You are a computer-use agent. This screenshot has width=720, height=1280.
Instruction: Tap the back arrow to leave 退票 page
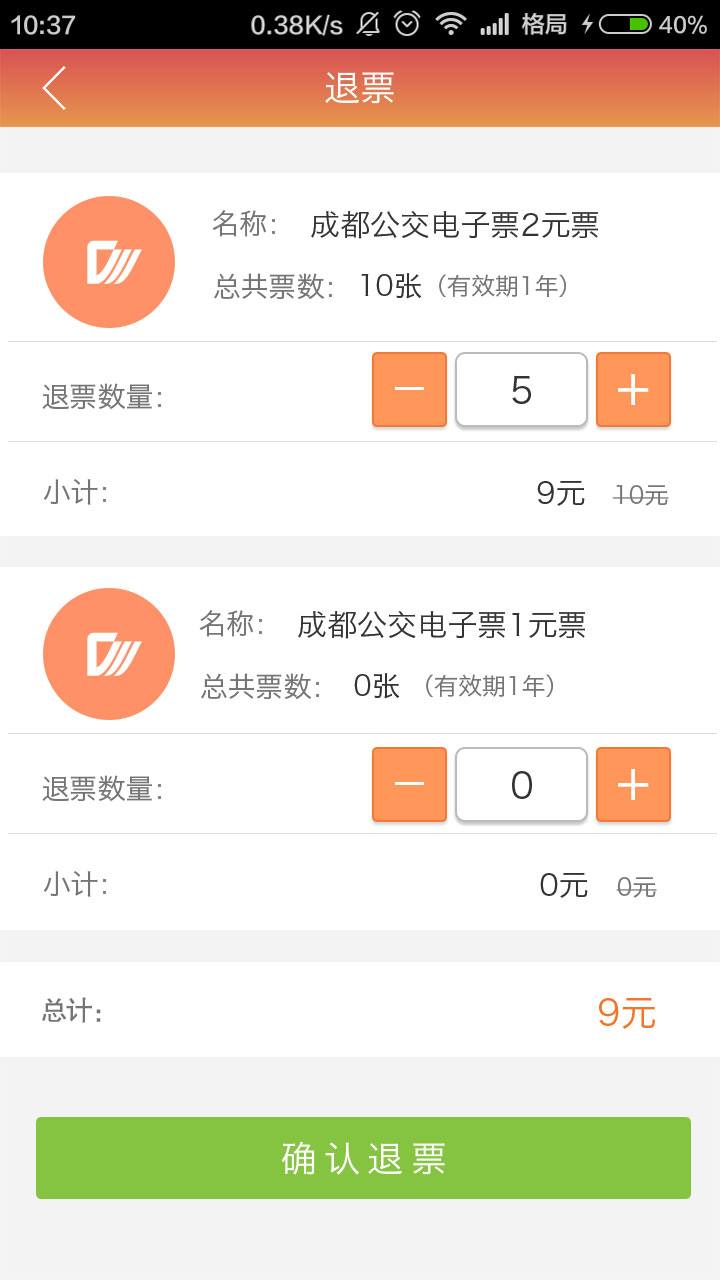point(52,88)
